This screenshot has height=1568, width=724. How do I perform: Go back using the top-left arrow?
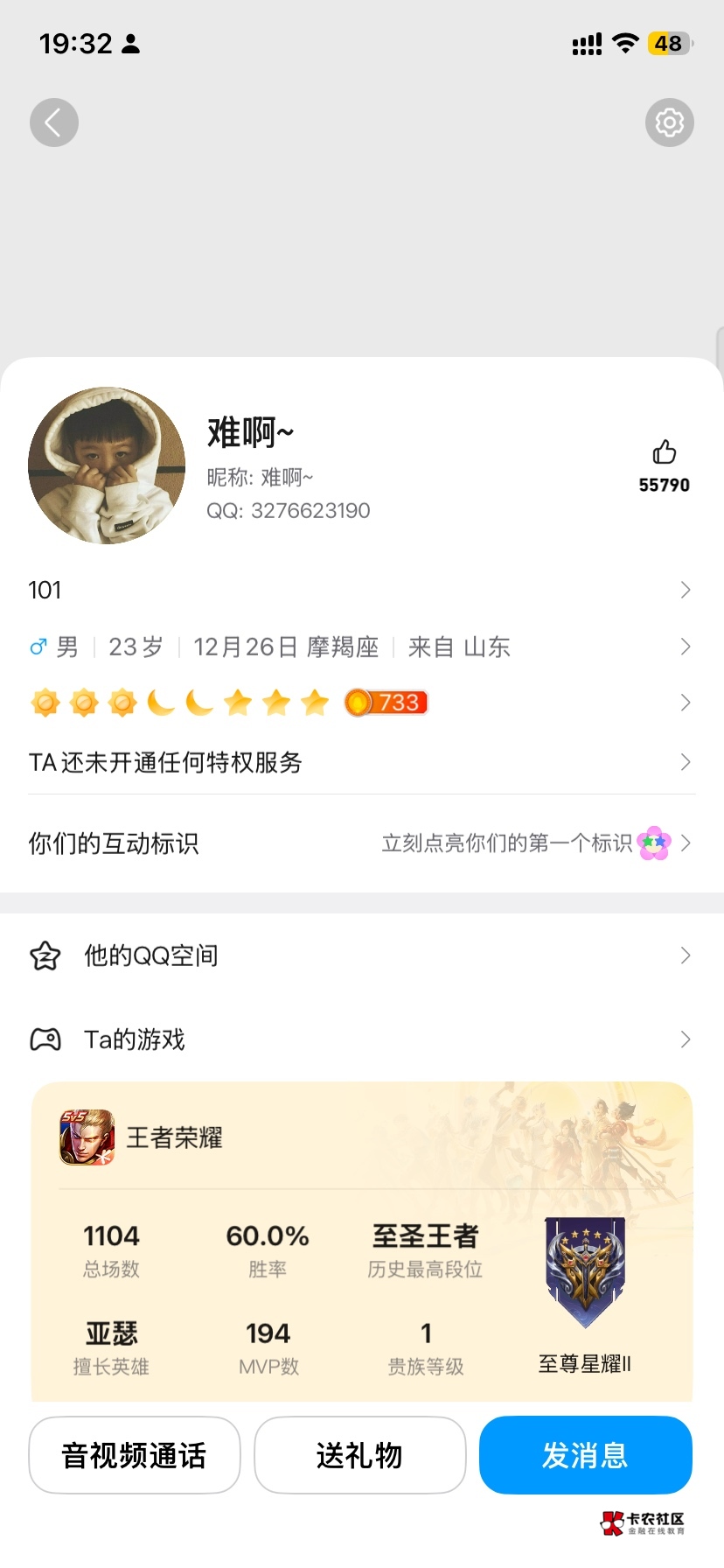coord(54,122)
